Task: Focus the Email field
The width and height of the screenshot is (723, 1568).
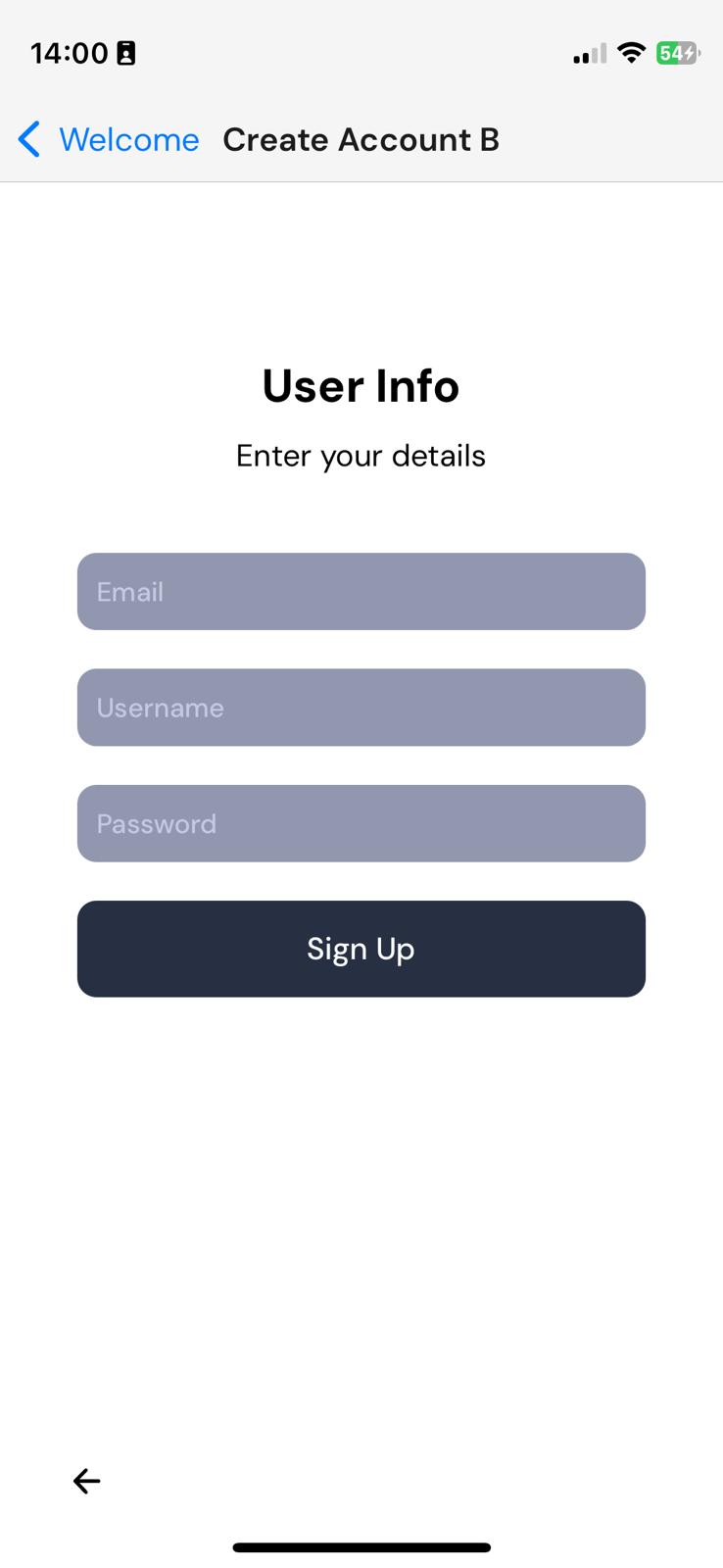Action: (361, 592)
